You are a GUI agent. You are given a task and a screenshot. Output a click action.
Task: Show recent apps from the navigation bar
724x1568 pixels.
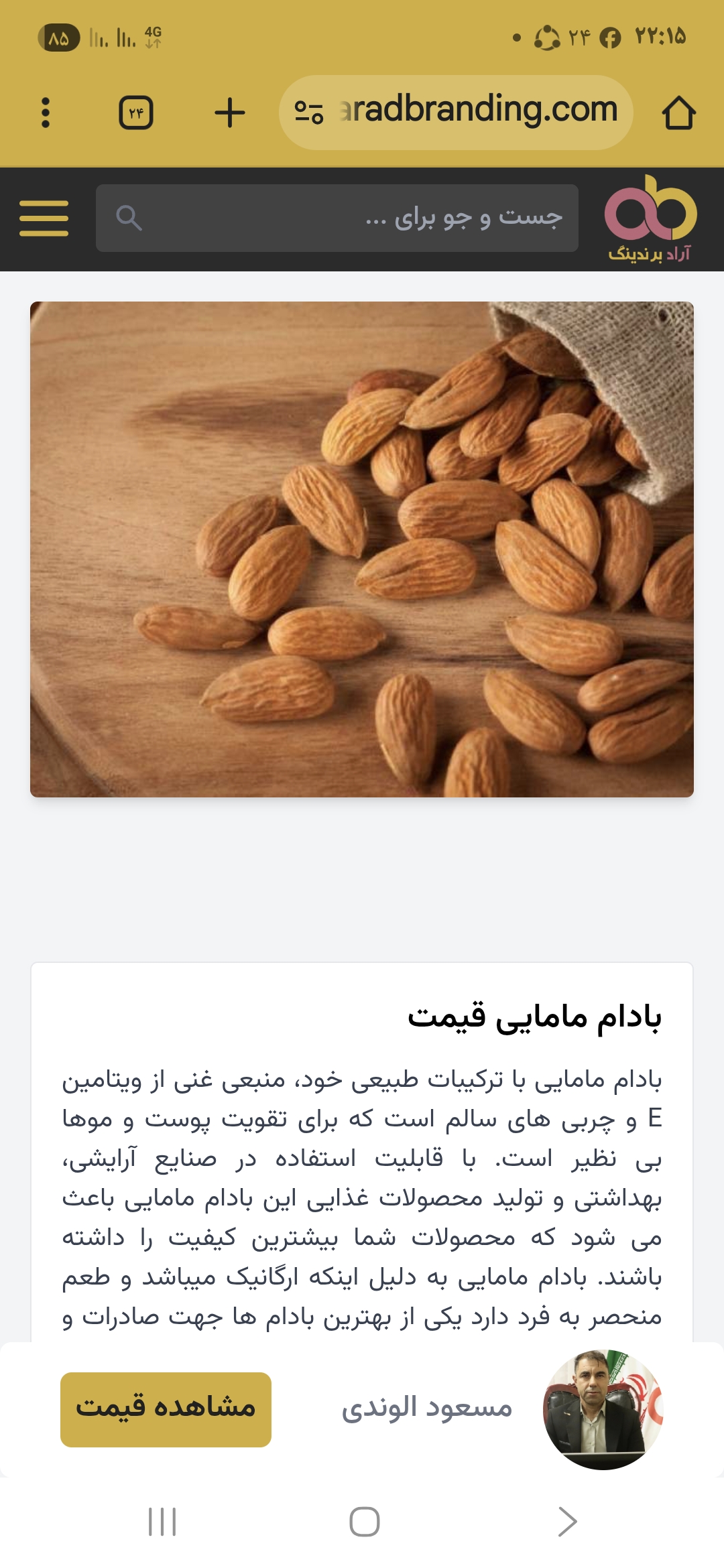click(x=162, y=1521)
